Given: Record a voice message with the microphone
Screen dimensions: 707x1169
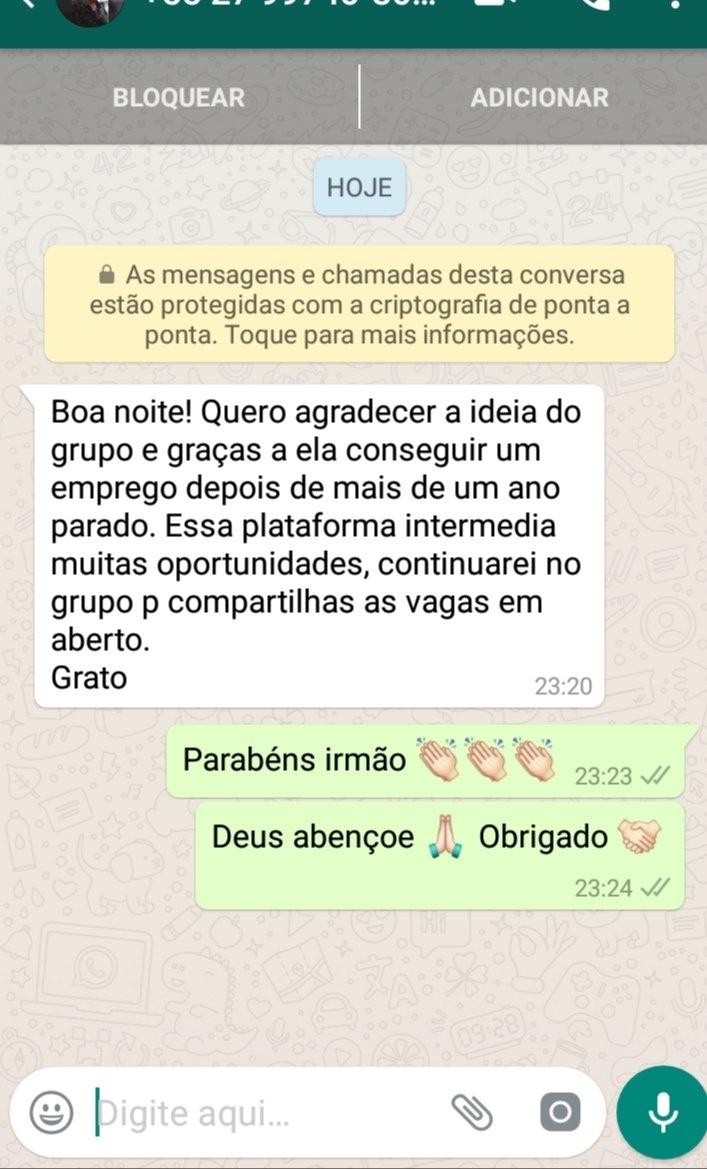Looking at the screenshot, I should (661, 1111).
